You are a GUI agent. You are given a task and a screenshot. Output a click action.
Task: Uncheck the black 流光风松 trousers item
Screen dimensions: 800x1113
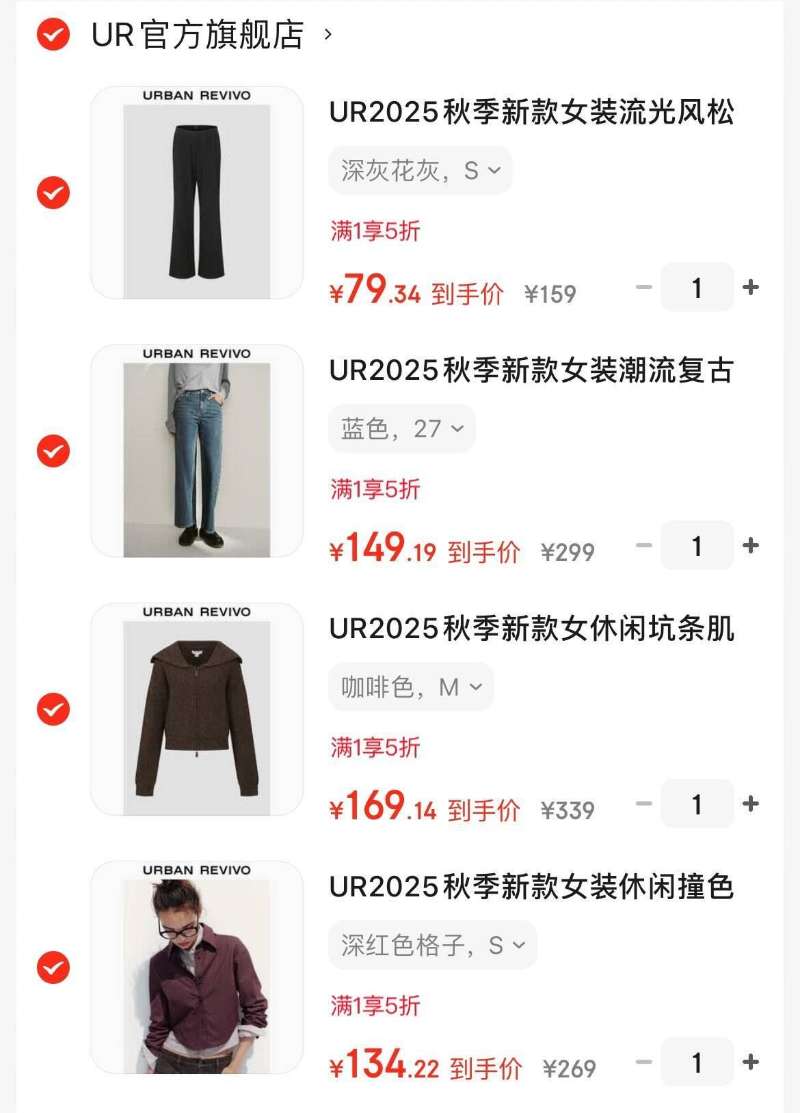pos(52,192)
